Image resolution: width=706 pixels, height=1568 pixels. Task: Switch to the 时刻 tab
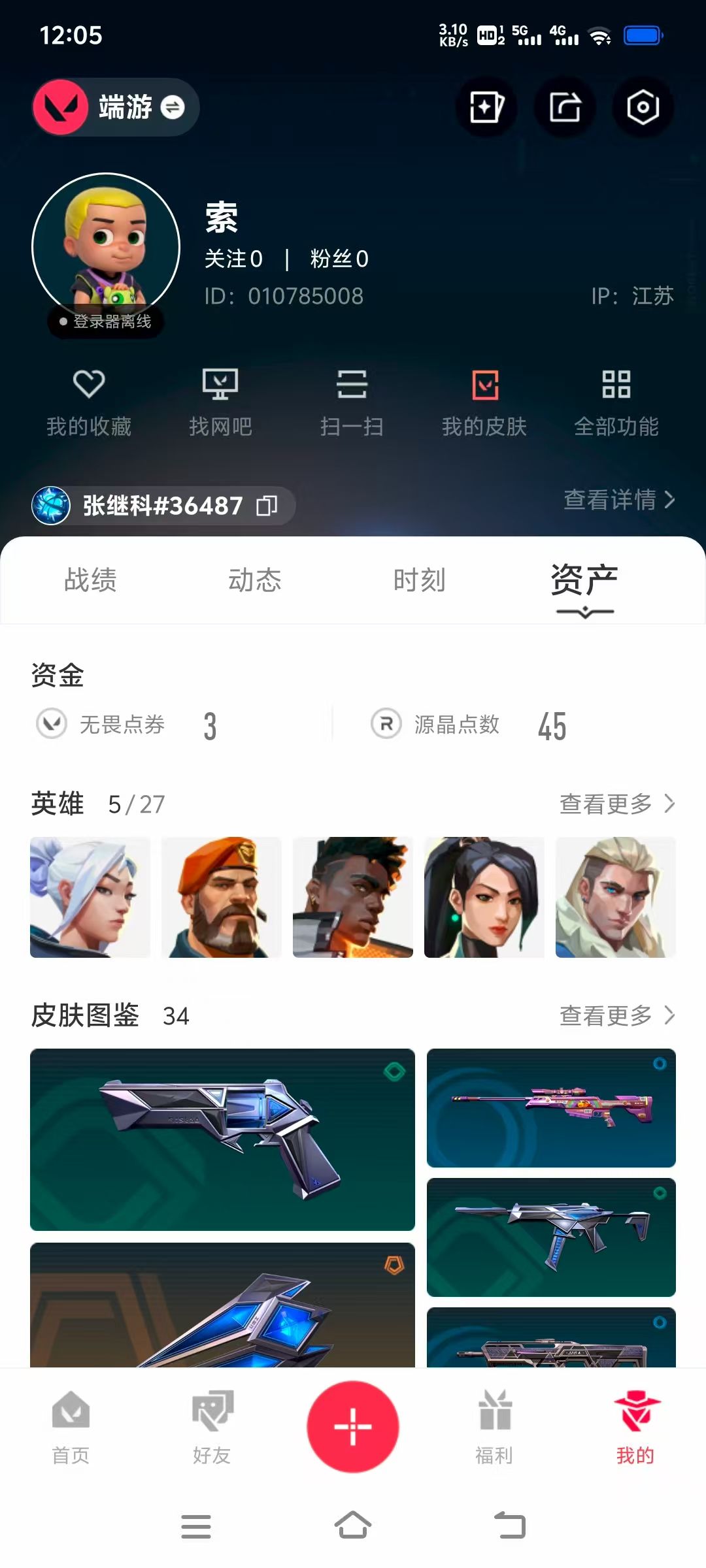click(x=419, y=580)
